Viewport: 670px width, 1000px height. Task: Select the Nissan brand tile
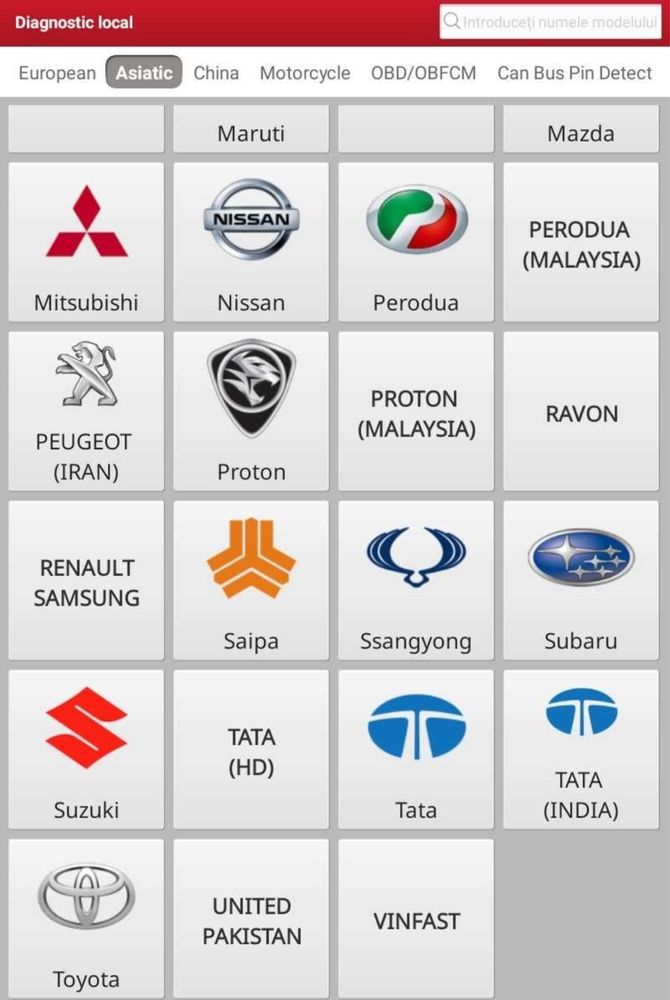point(251,242)
